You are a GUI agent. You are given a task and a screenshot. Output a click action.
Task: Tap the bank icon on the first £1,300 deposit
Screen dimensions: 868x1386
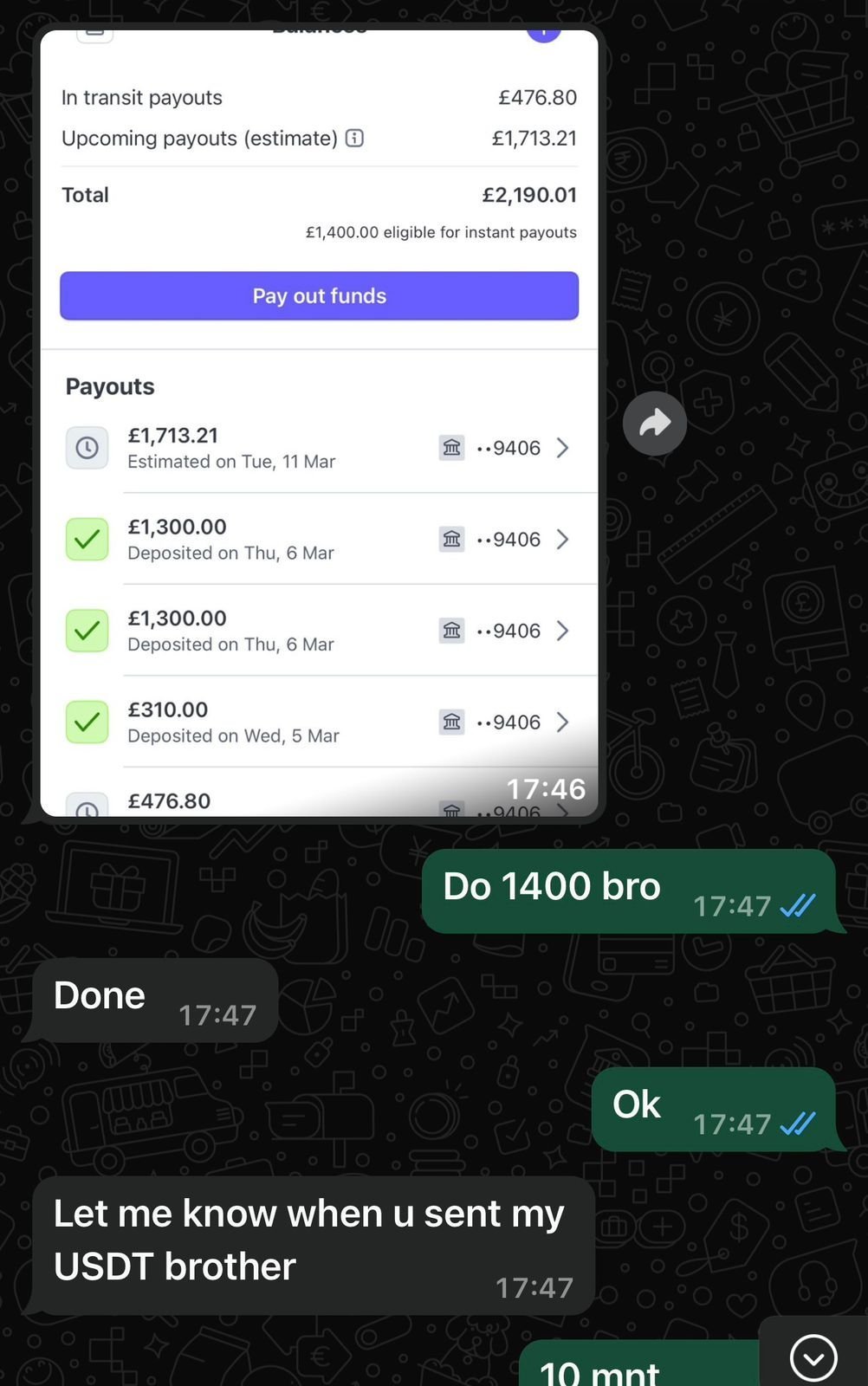451,539
